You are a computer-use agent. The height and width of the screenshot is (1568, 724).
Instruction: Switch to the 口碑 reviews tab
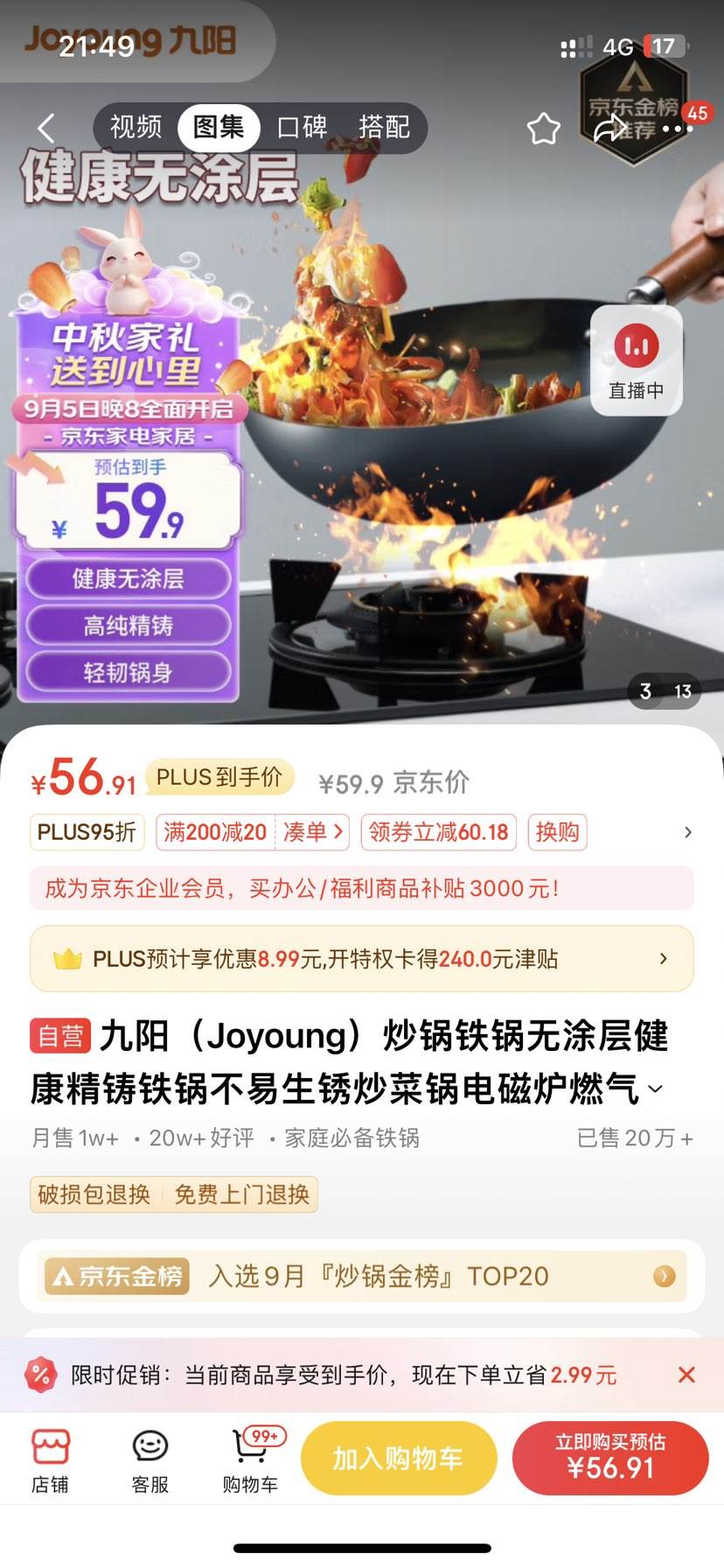click(301, 128)
